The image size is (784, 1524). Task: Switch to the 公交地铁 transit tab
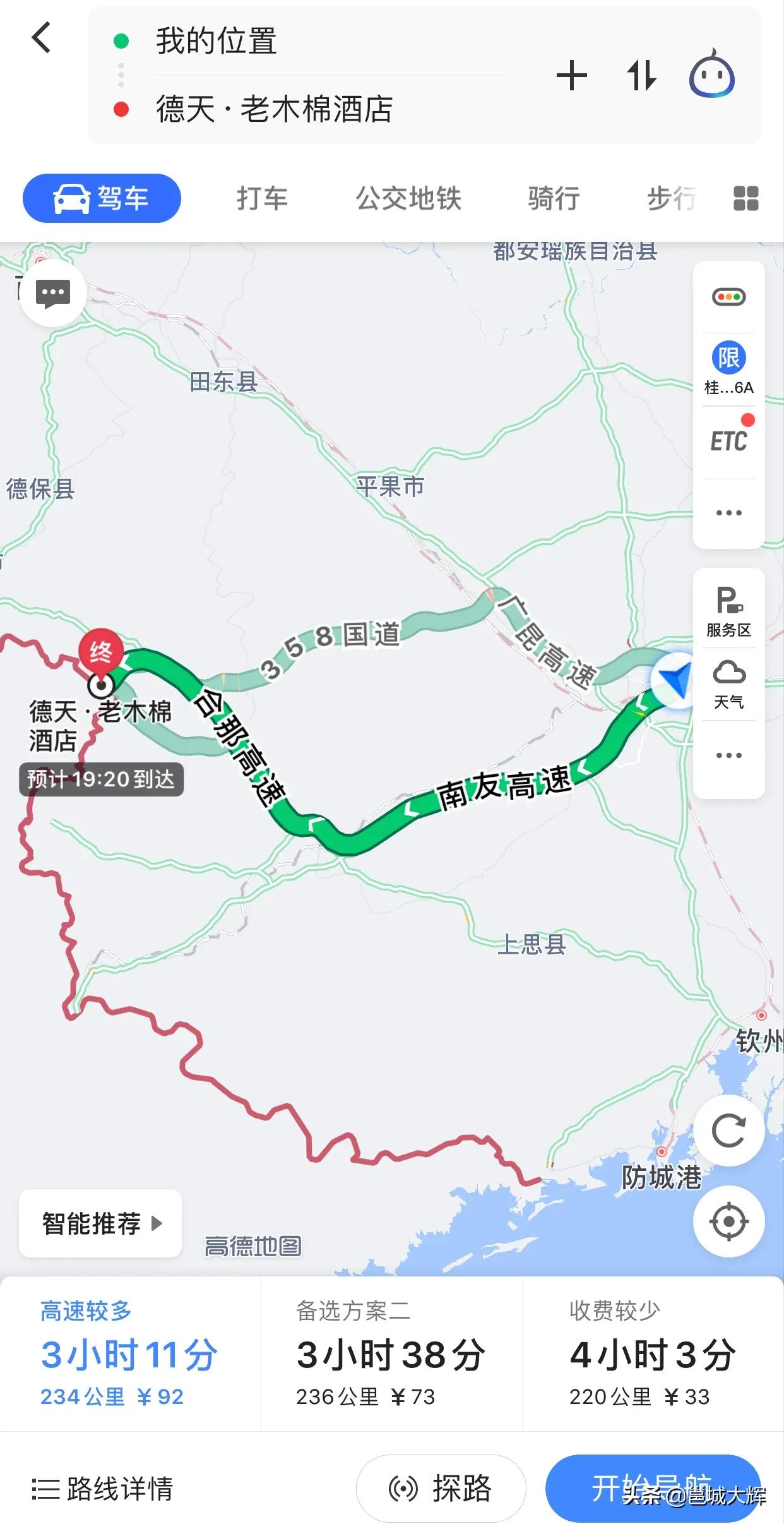tap(409, 198)
